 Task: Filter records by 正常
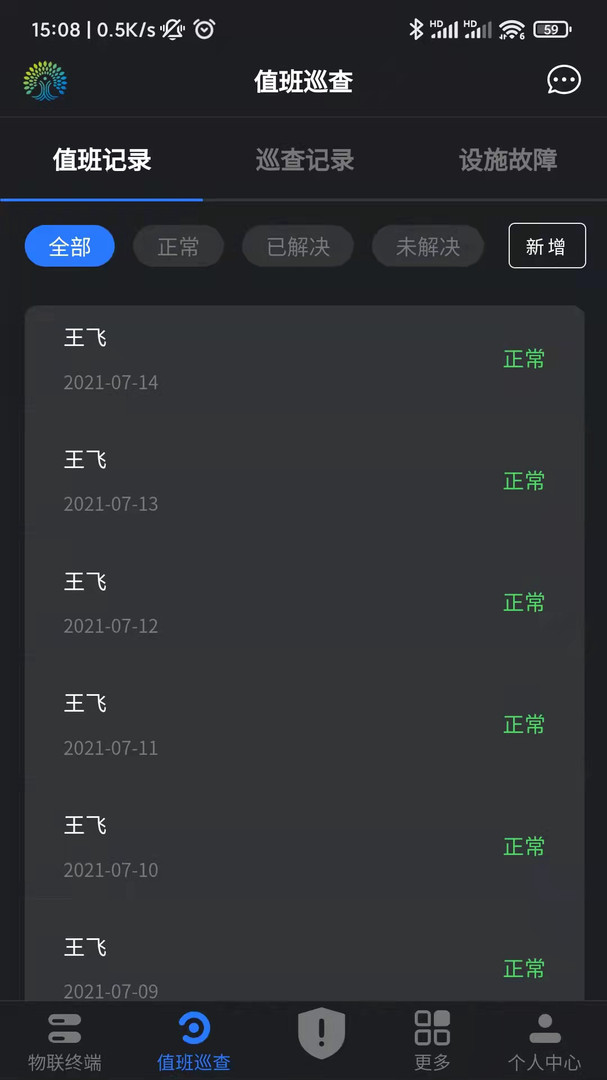coord(178,247)
